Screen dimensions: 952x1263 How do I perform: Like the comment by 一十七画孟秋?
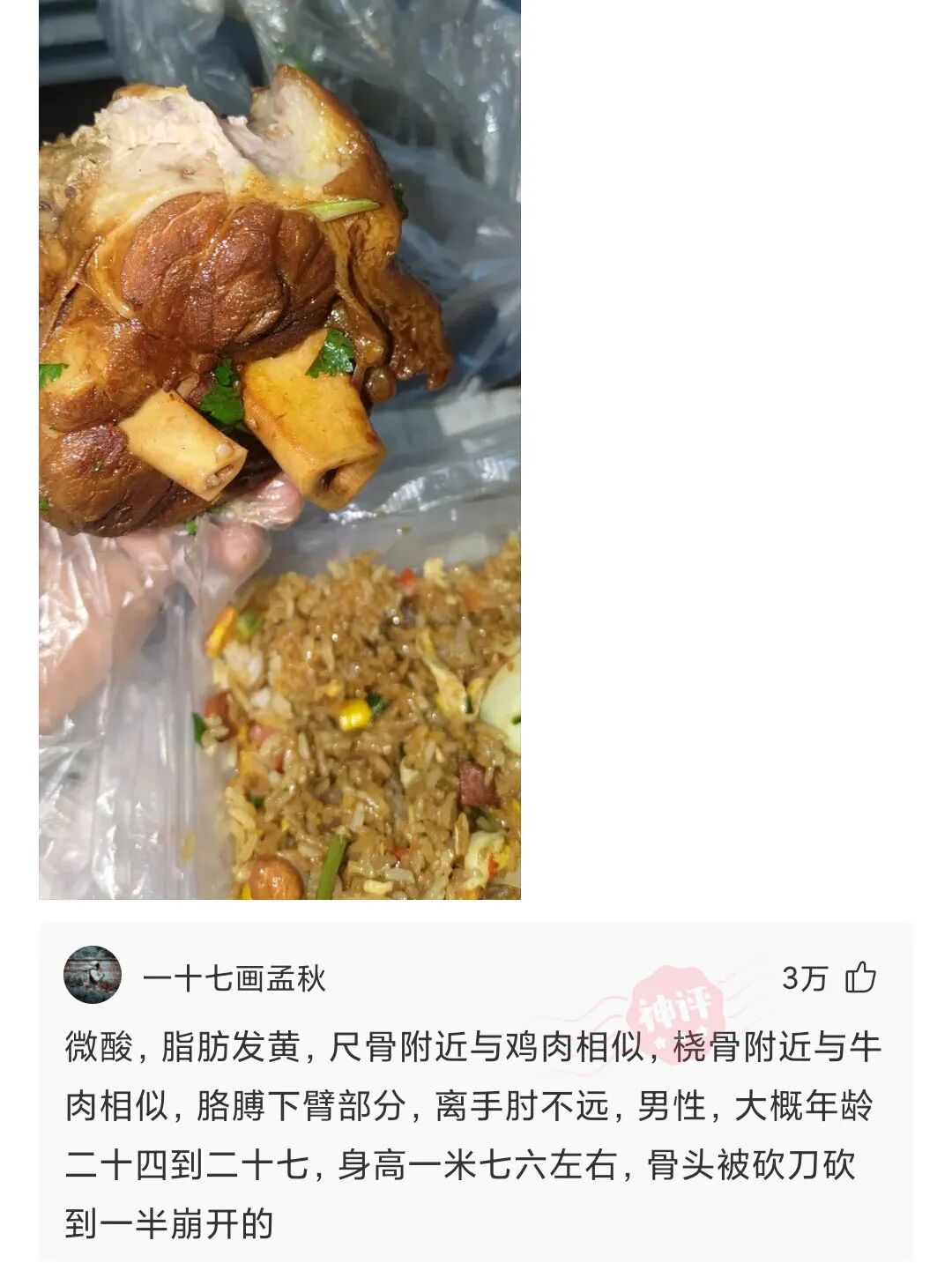[860, 977]
